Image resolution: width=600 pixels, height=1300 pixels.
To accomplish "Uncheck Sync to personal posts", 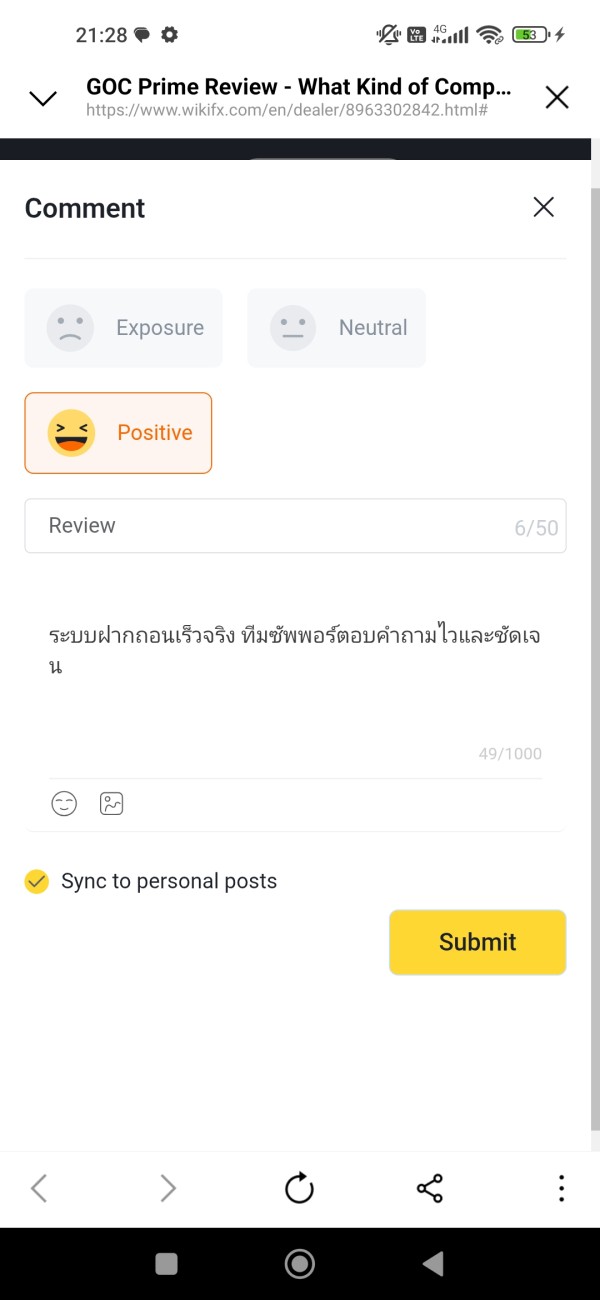I will click(37, 881).
